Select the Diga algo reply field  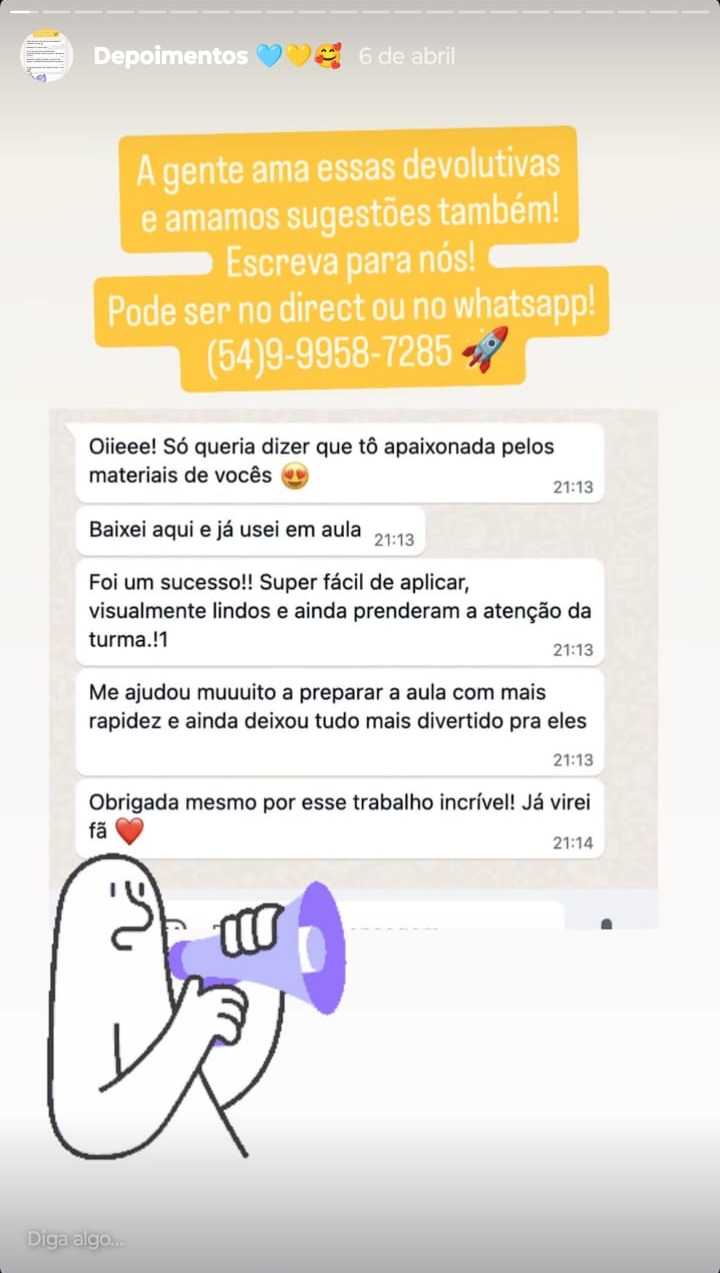(75, 1238)
